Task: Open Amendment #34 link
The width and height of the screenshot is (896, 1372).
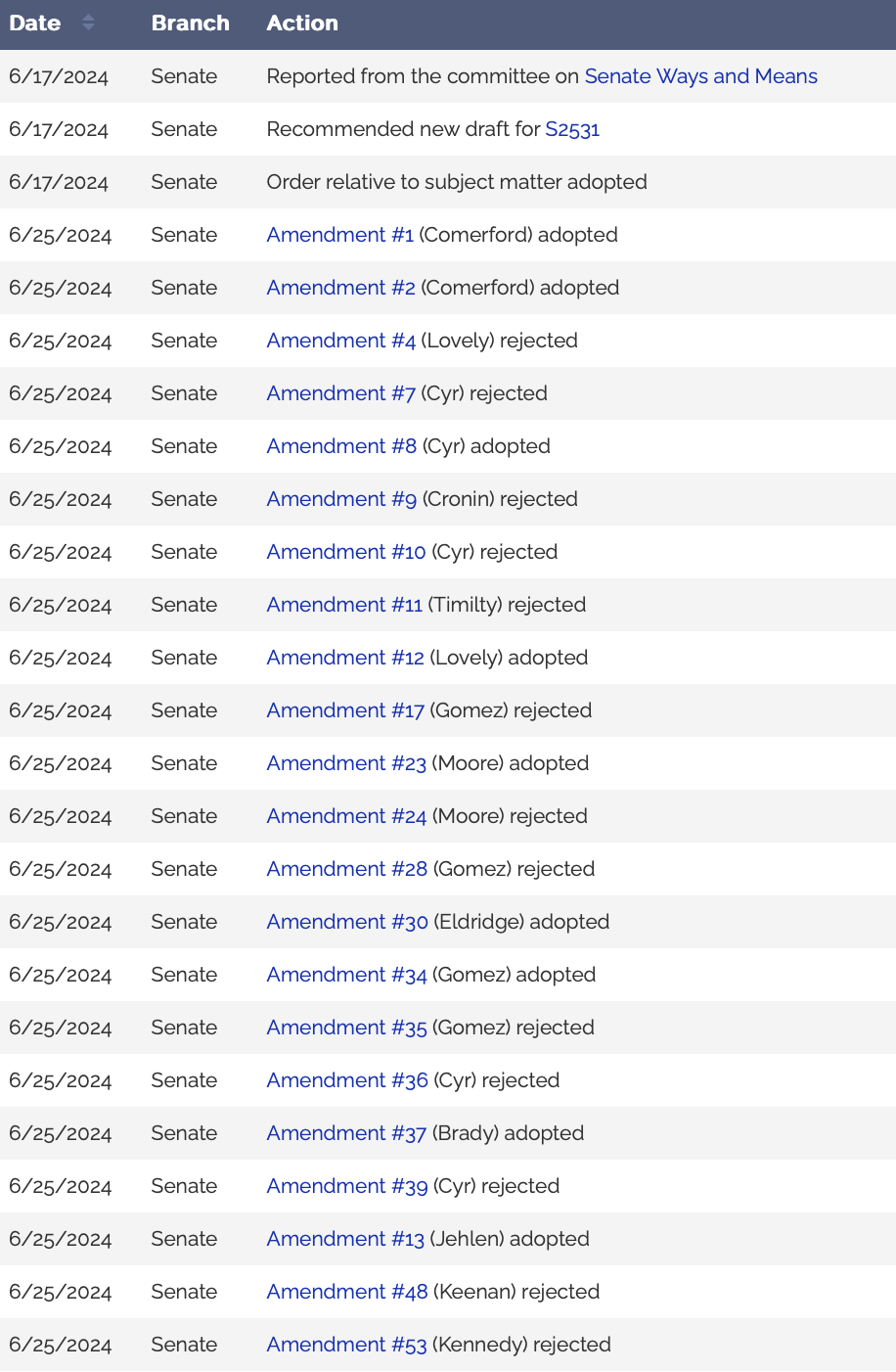Action: tap(346, 975)
